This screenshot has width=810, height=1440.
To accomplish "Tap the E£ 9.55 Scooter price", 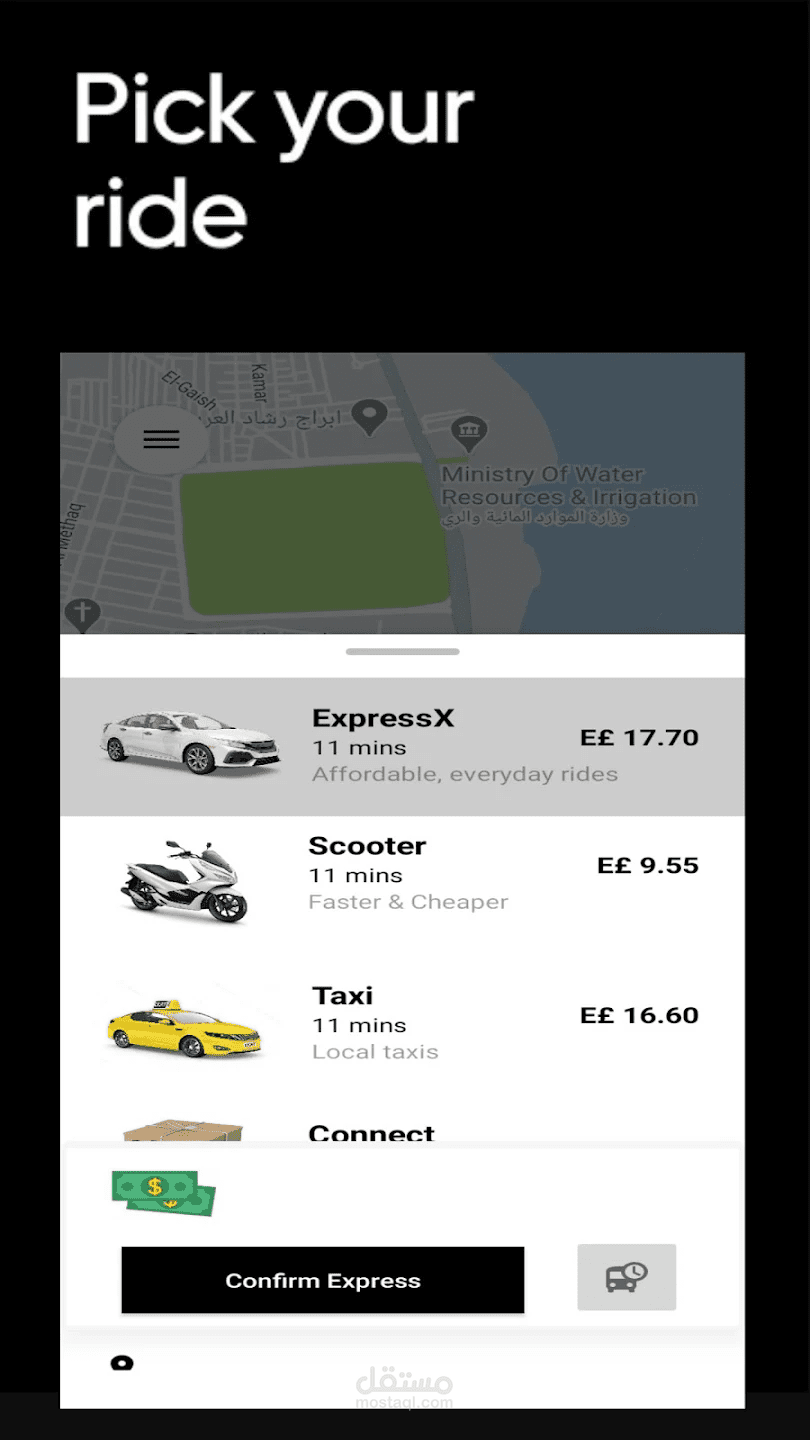I will (648, 866).
